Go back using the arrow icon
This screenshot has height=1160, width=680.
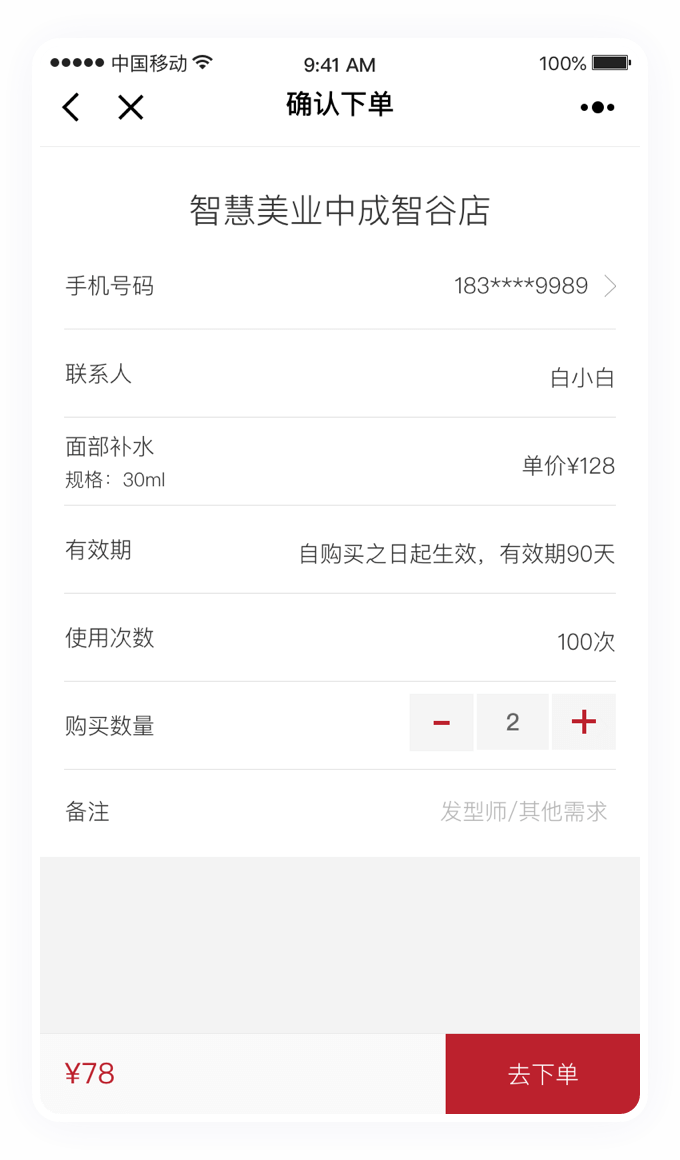coord(71,107)
